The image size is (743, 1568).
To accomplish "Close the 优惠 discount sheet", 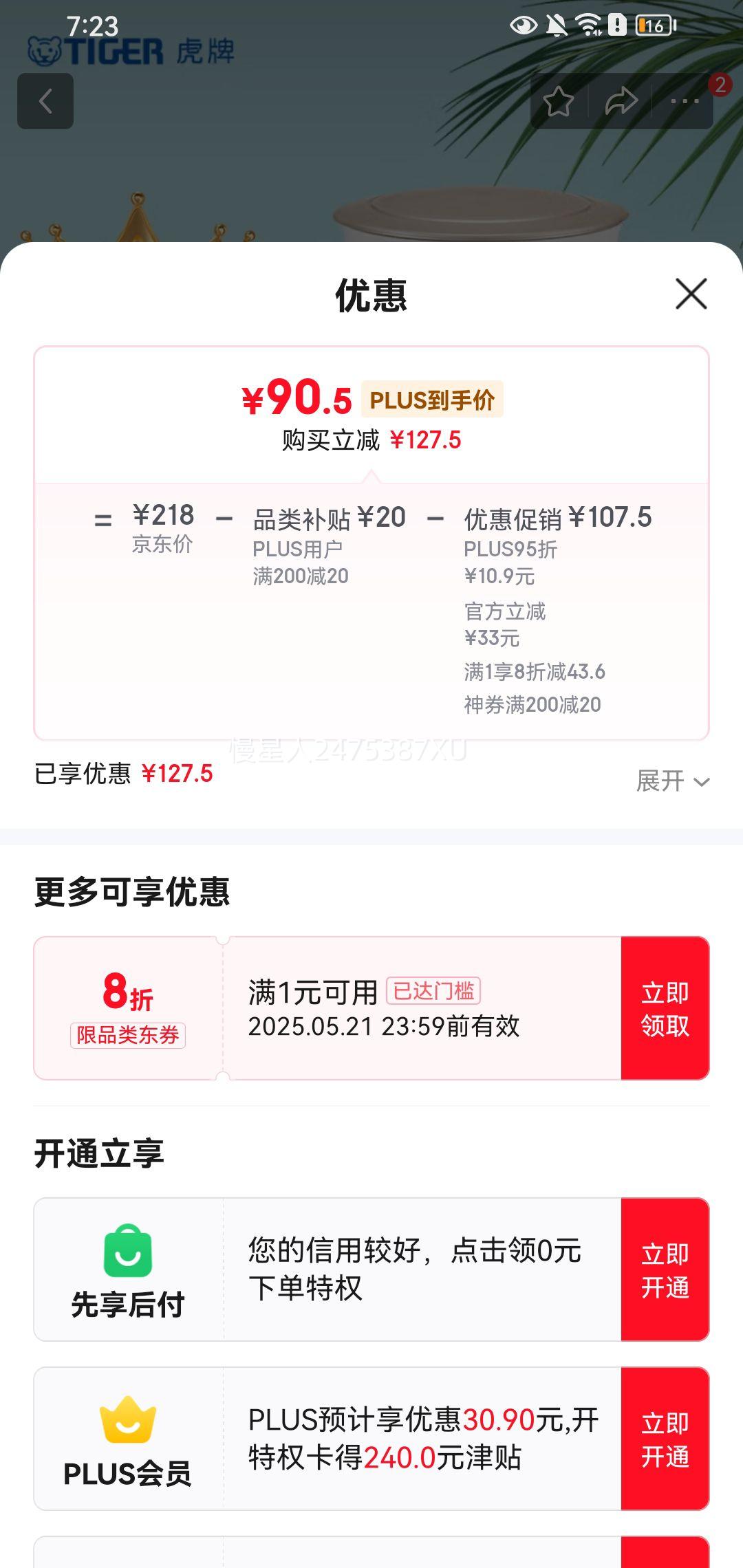I will point(691,294).
